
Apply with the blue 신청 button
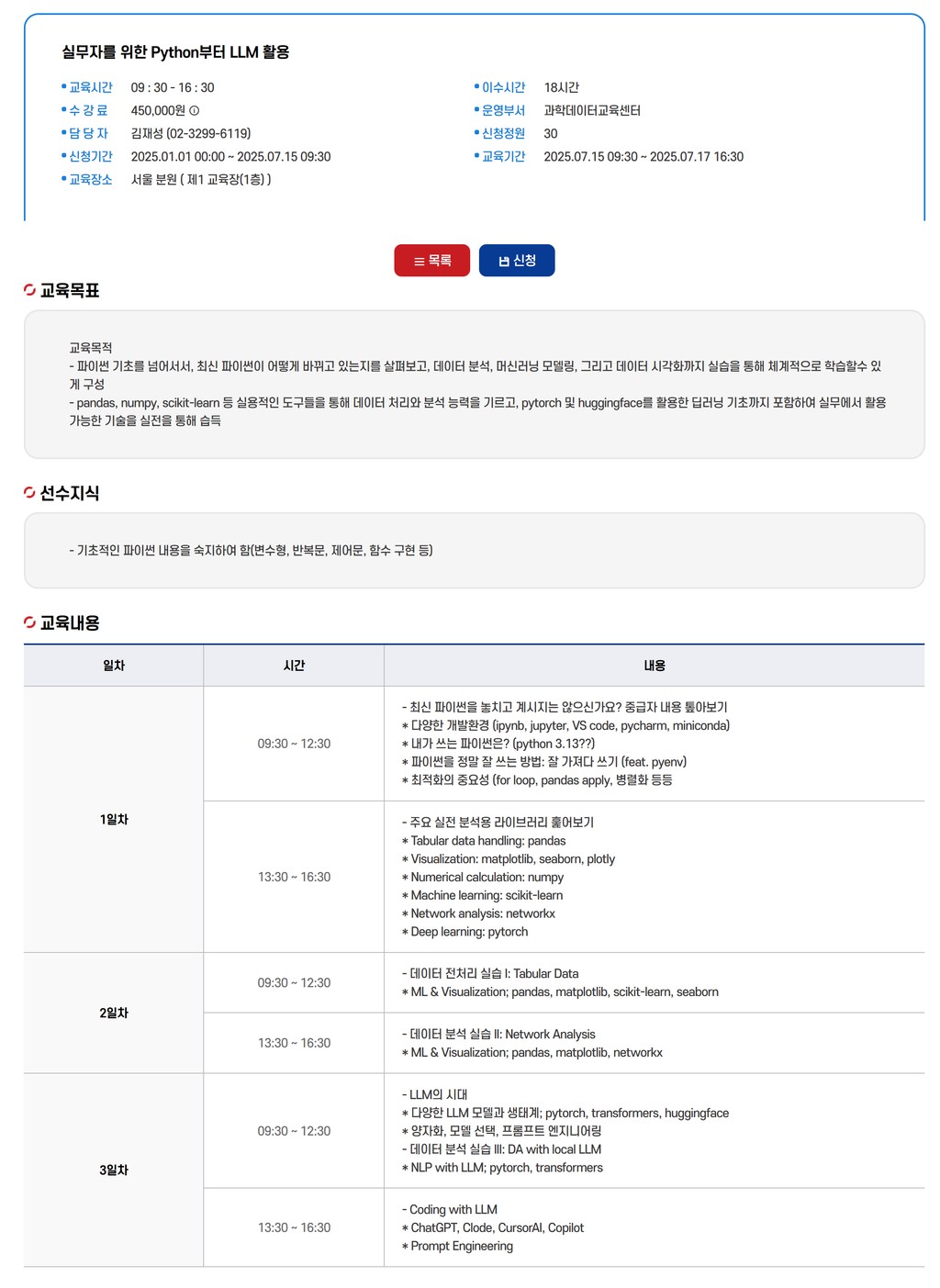517,261
